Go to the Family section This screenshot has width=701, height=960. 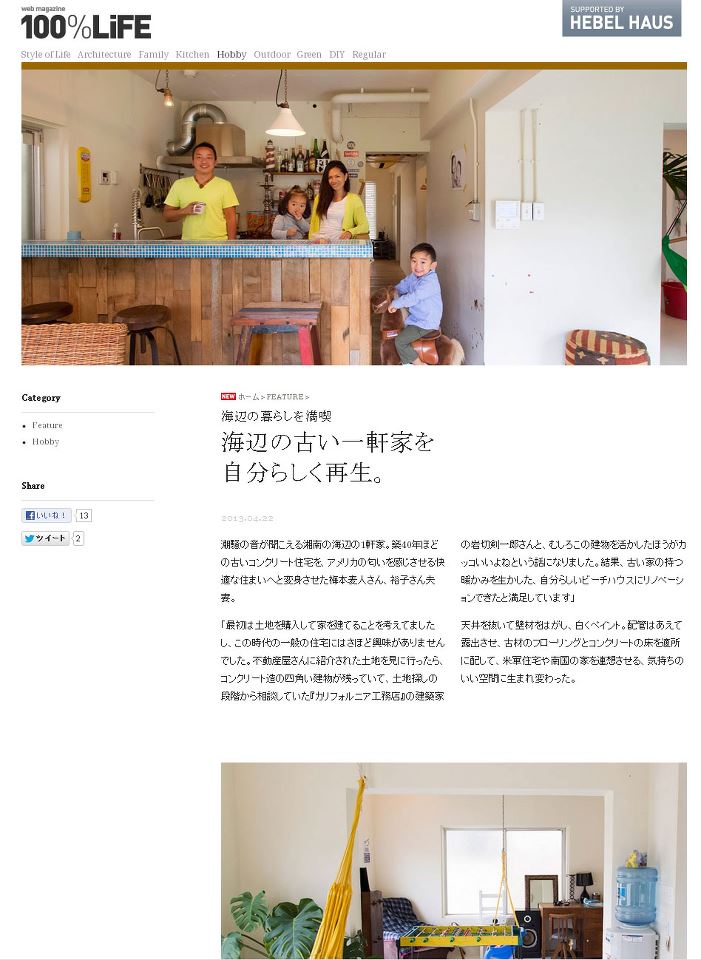click(x=153, y=55)
